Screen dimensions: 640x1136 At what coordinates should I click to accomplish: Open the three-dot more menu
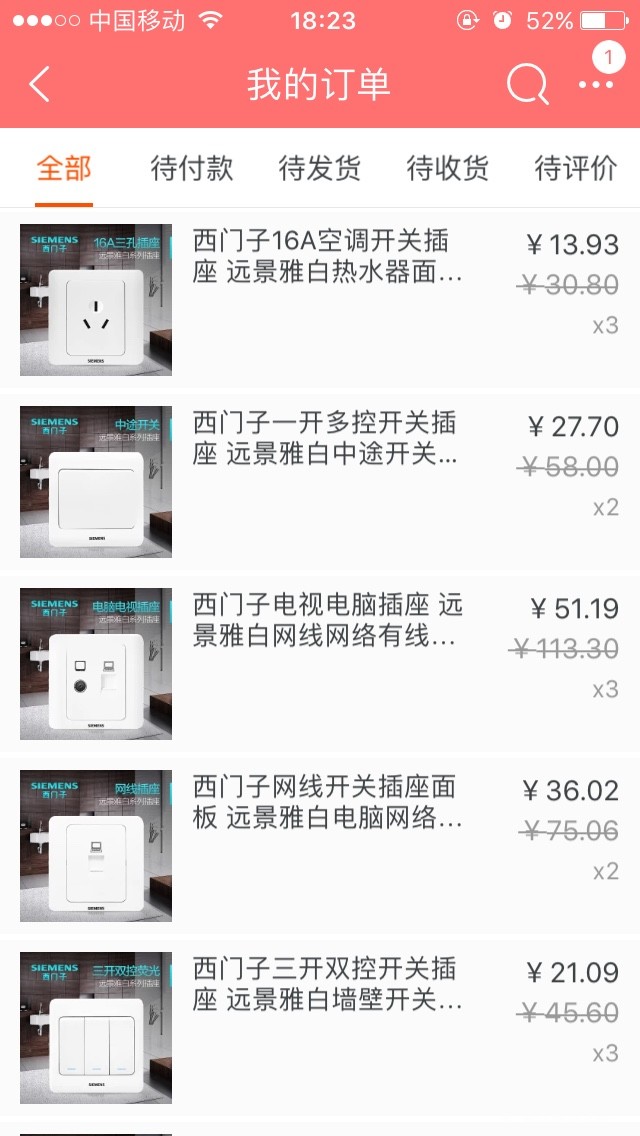coord(596,85)
